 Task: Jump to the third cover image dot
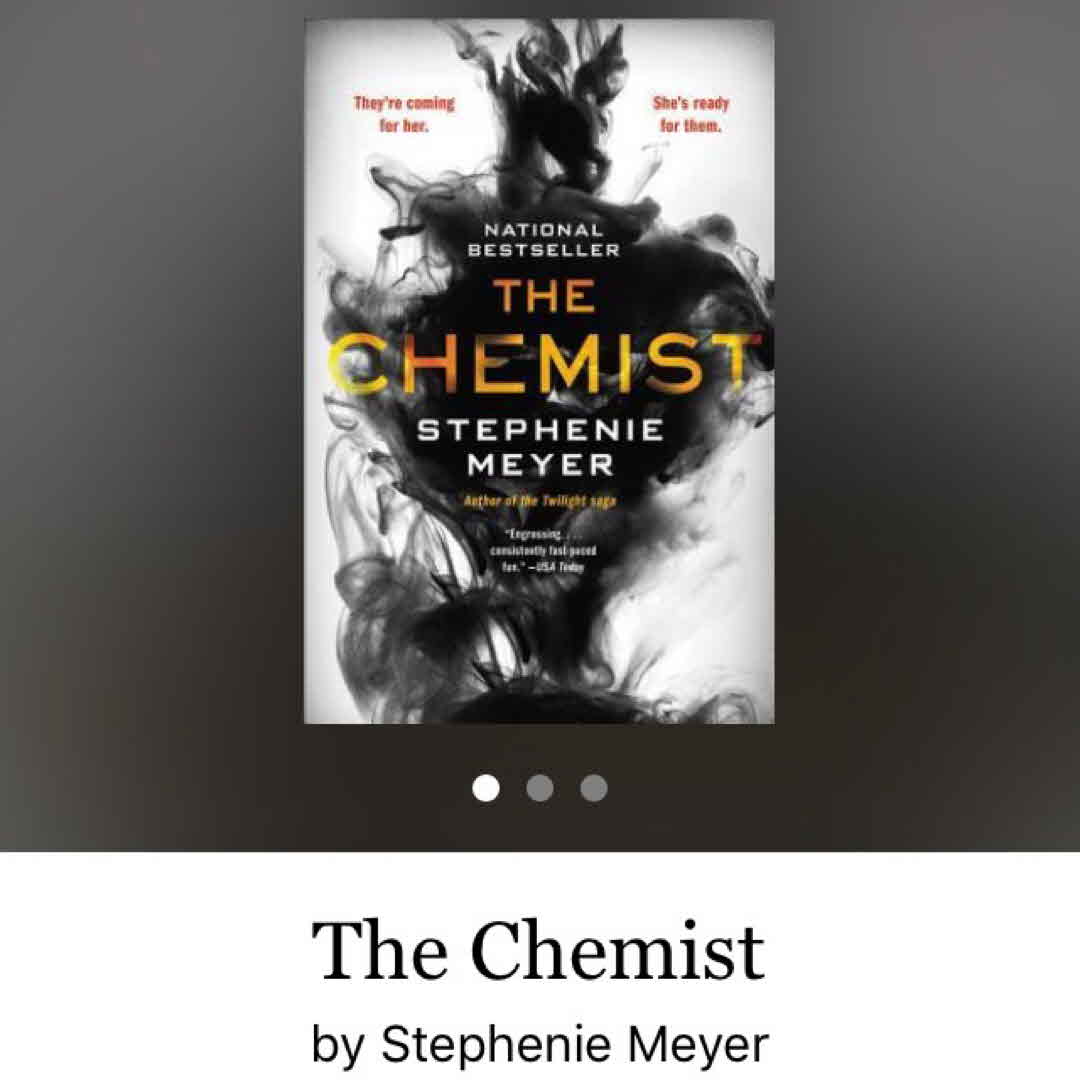[594, 788]
